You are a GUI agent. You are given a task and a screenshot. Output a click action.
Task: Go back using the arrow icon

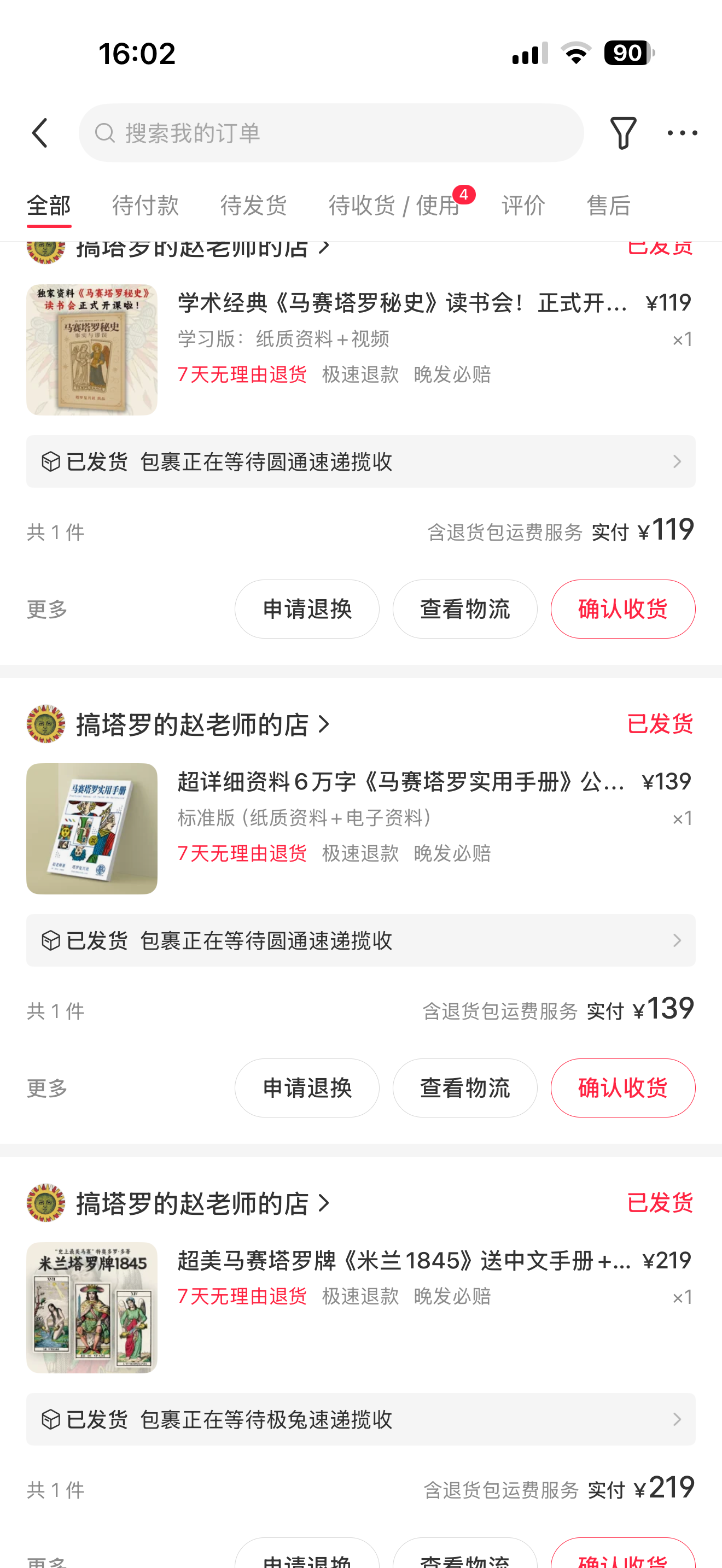[40, 133]
